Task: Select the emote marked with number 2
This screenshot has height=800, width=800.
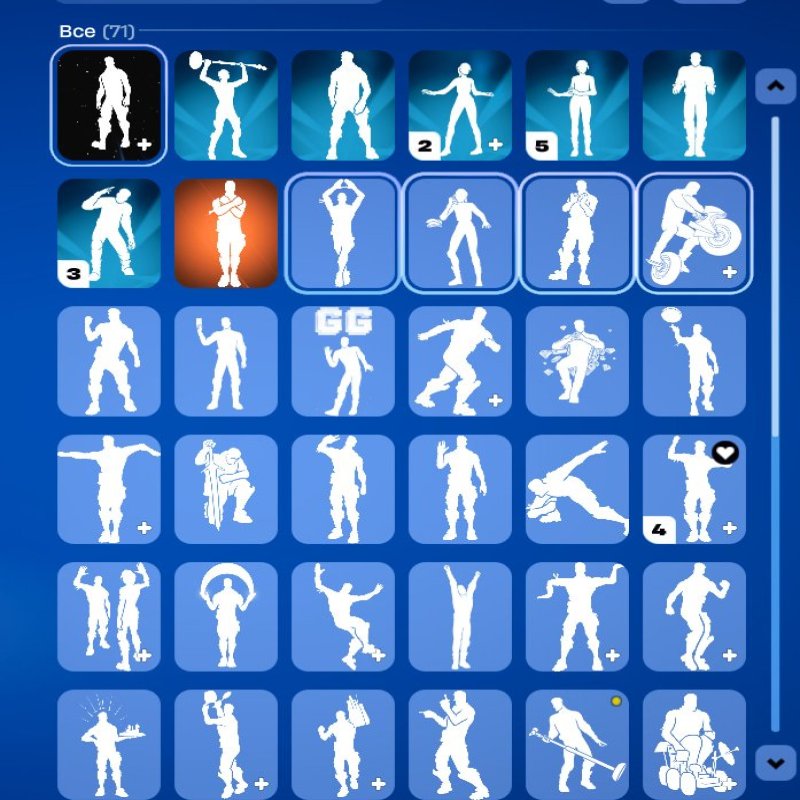Action: [x=460, y=105]
